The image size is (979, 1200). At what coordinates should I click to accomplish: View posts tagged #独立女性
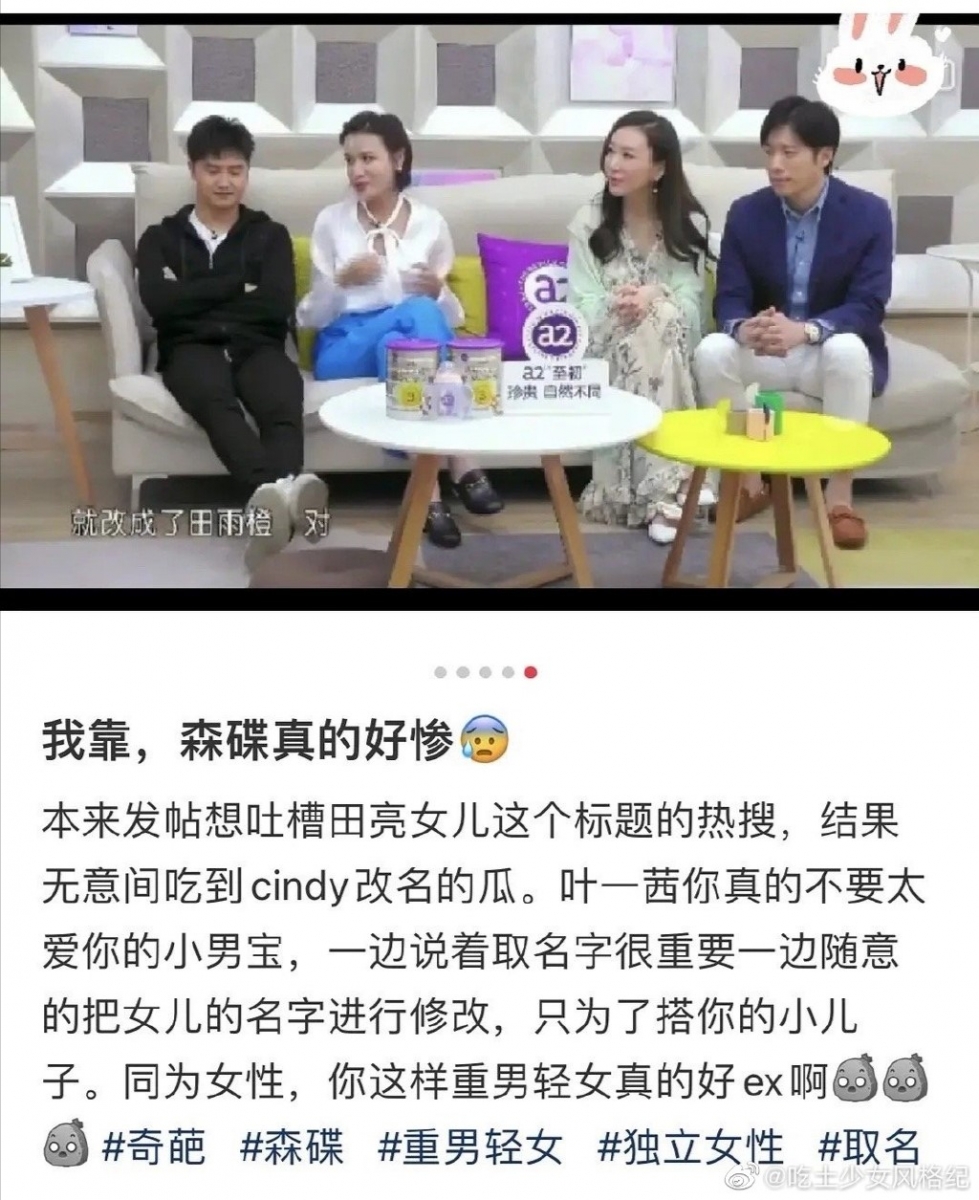(690, 1146)
